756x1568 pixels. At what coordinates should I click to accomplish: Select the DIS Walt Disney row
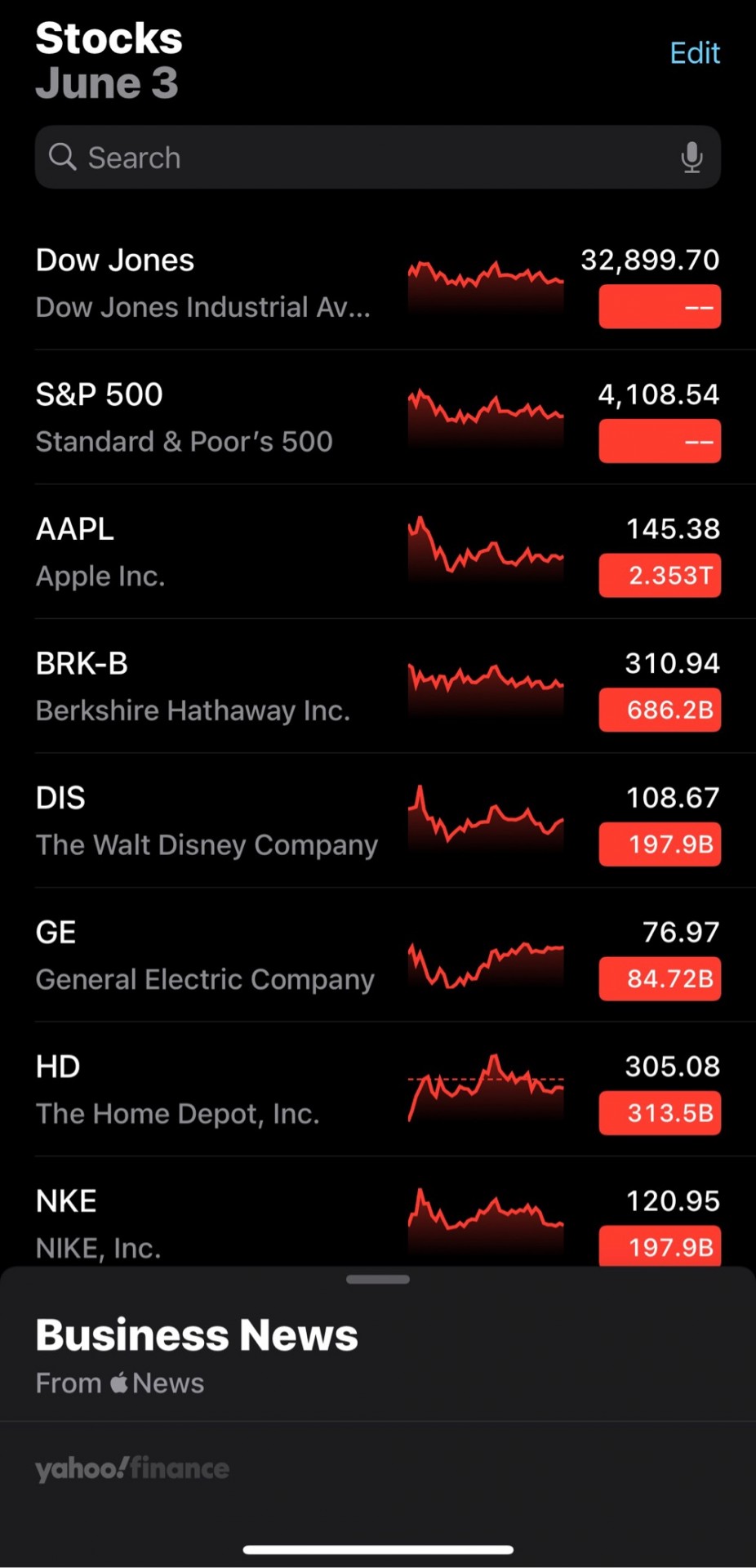pyautogui.click(x=377, y=821)
